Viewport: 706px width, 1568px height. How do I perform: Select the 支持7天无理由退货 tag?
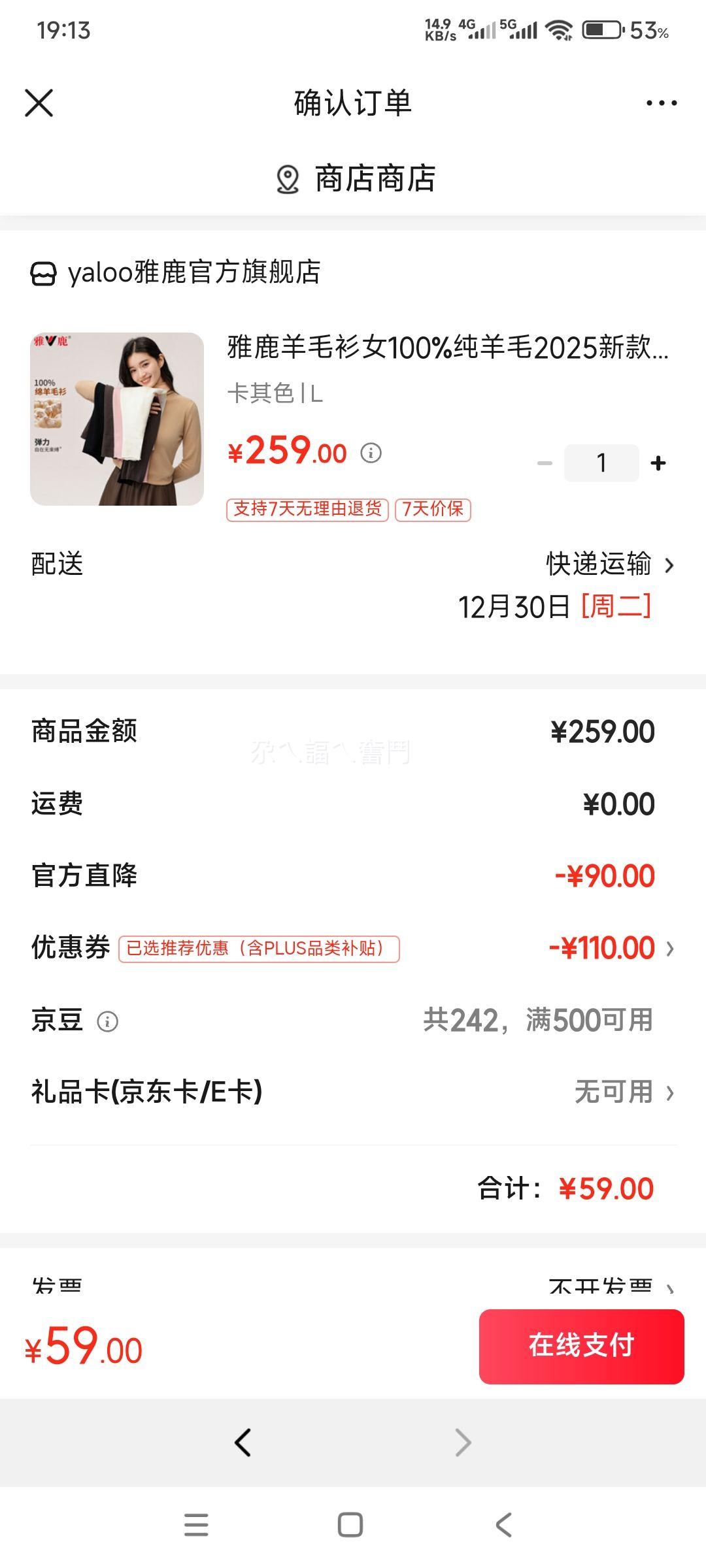[x=306, y=510]
